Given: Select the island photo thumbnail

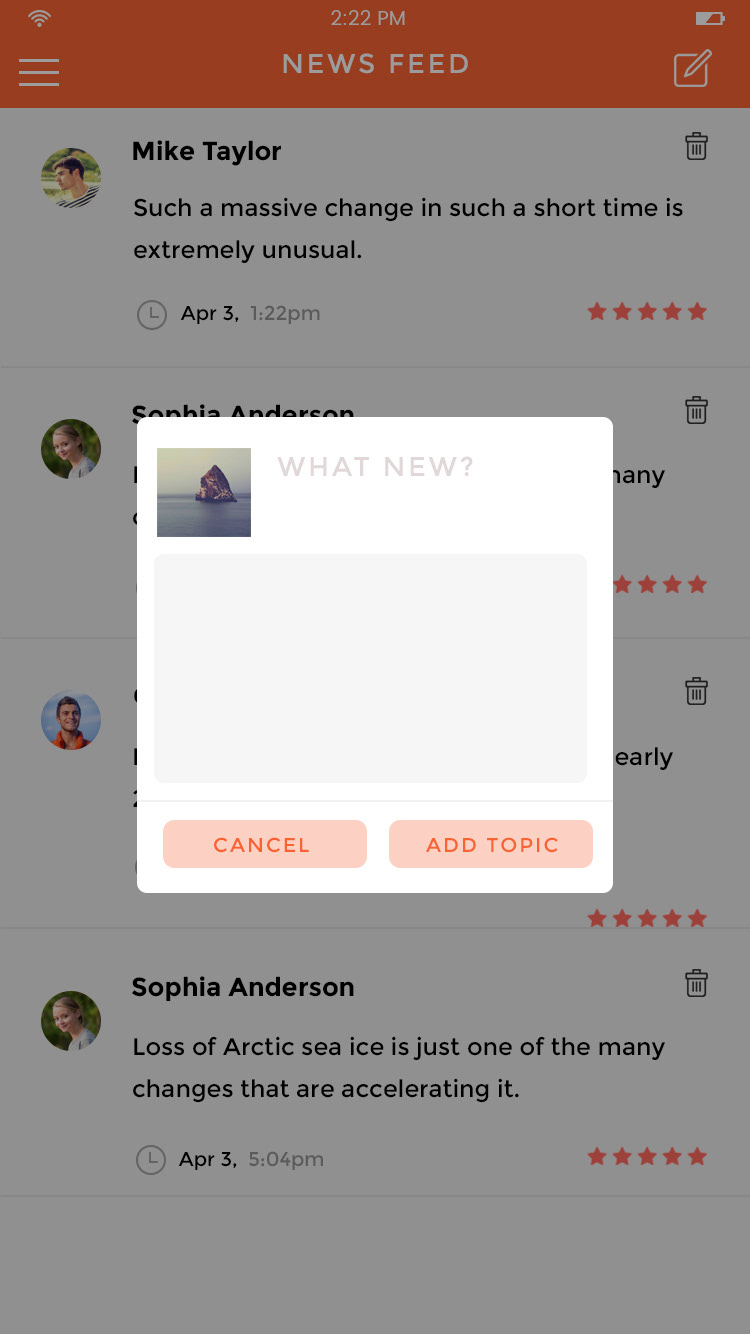Looking at the screenshot, I should tap(204, 492).
